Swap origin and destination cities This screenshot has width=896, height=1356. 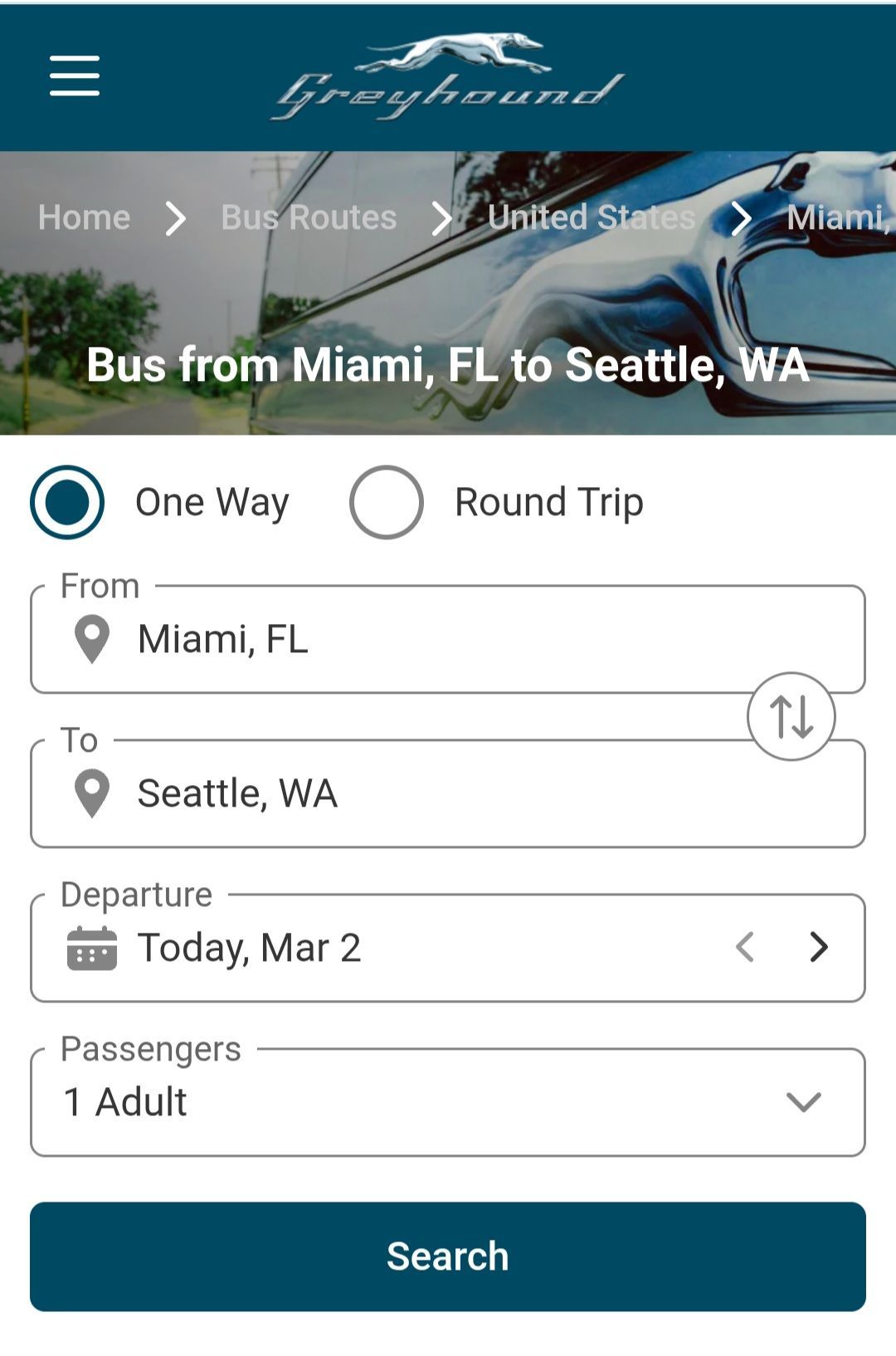click(x=791, y=716)
